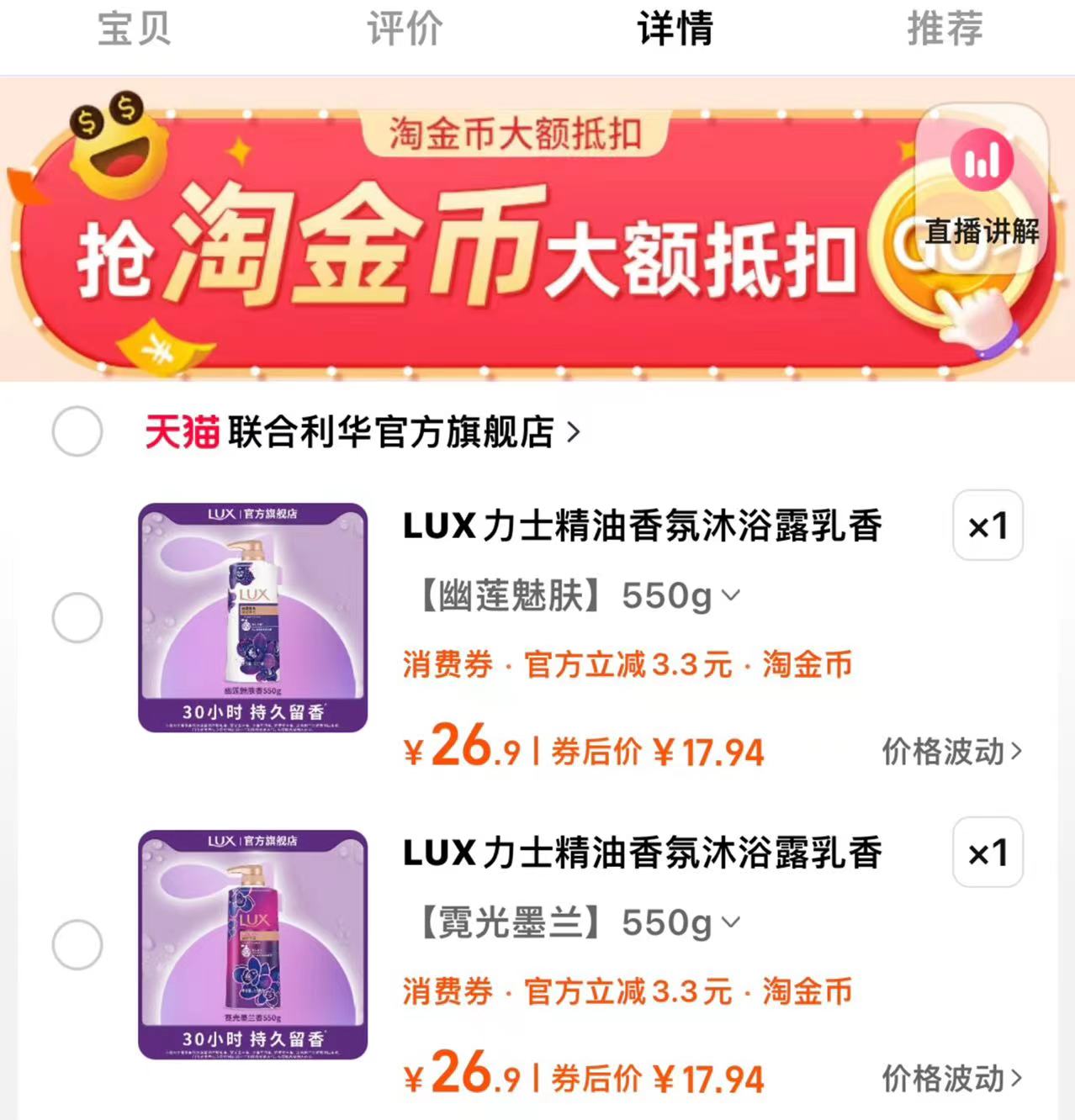
Task: Switch to the 评价 tab
Action: click(402, 30)
